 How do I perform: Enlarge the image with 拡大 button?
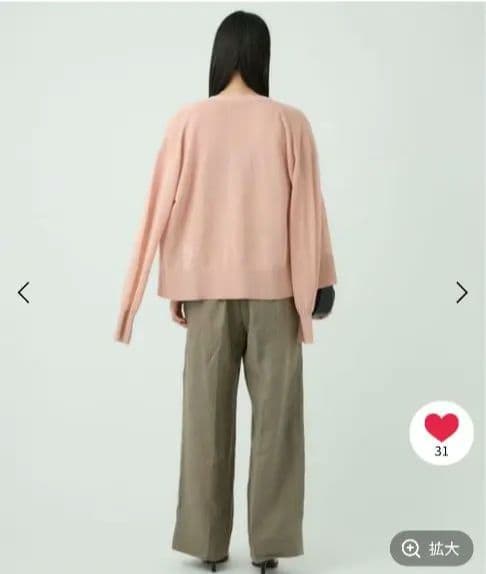(431, 548)
